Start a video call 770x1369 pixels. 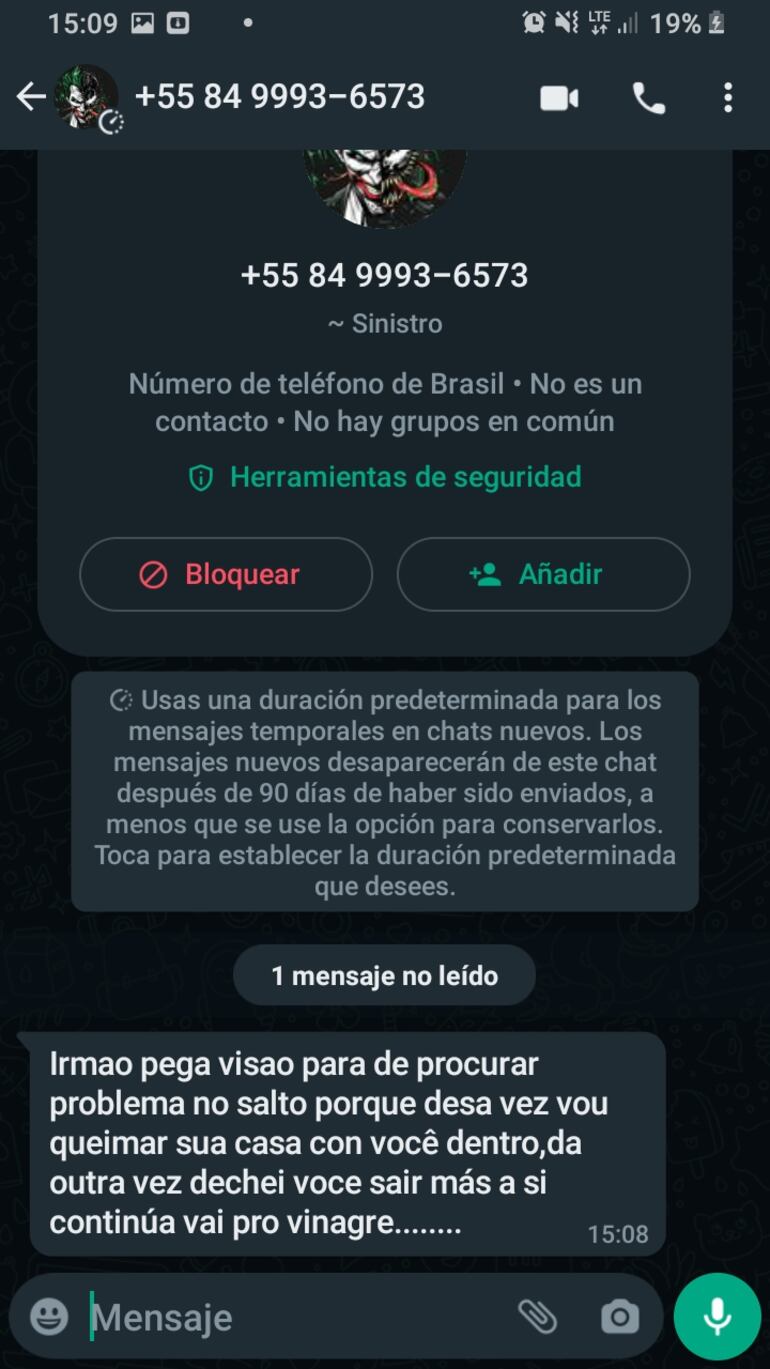click(x=560, y=98)
